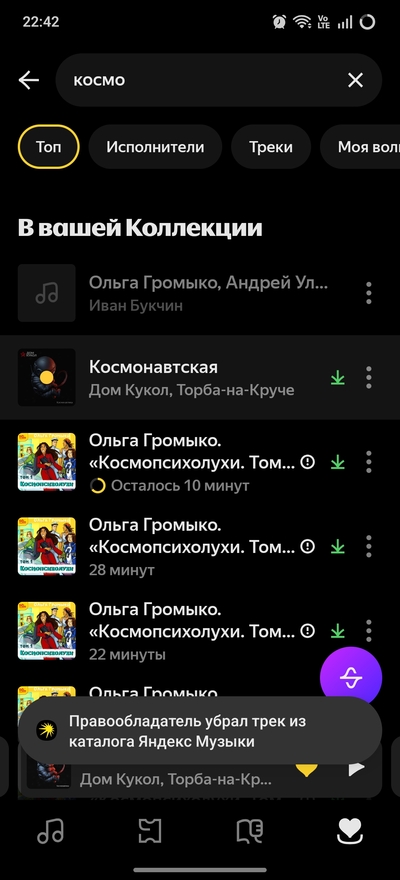400x880 pixels.
Task: Open the Collection heart tab
Action: click(350, 831)
